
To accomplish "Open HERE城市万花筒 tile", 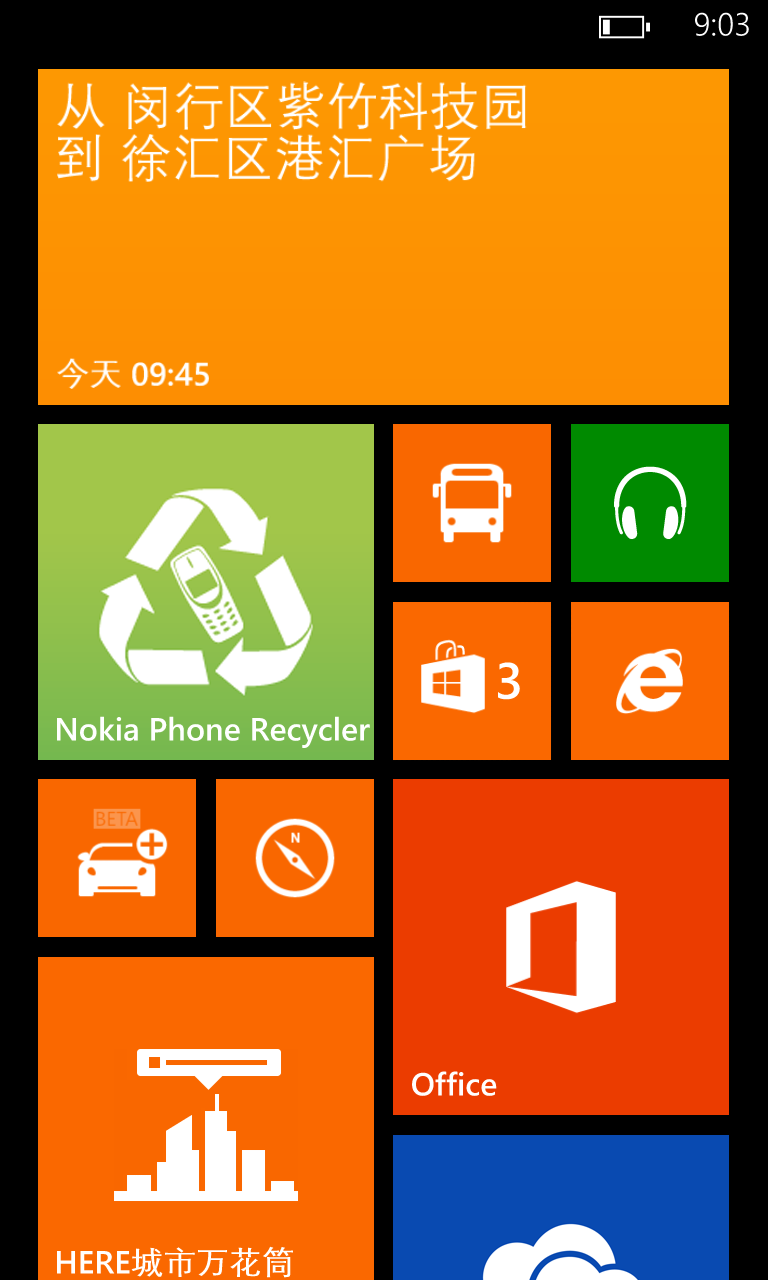I will pos(206,1118).
